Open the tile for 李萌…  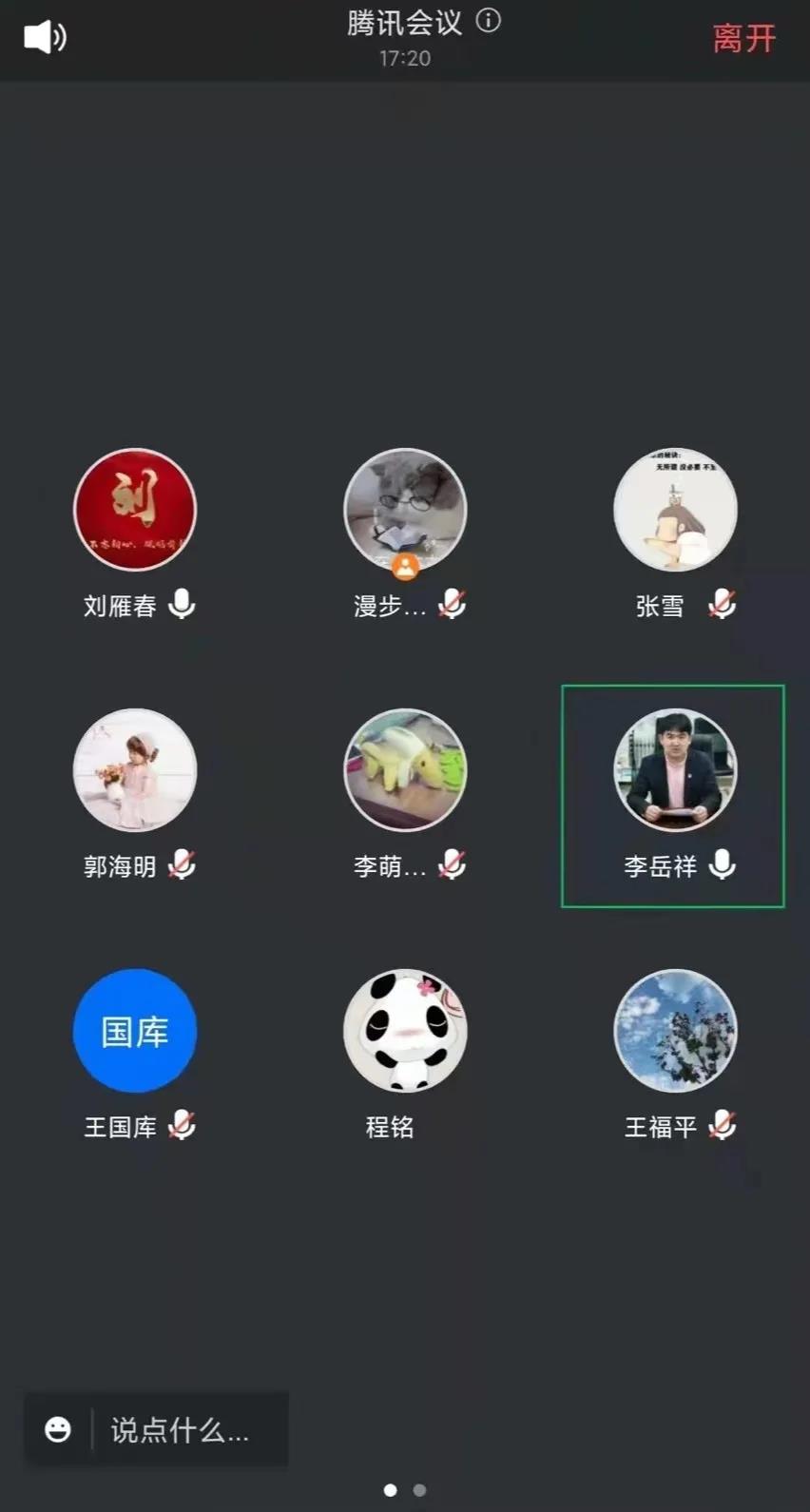405,771
